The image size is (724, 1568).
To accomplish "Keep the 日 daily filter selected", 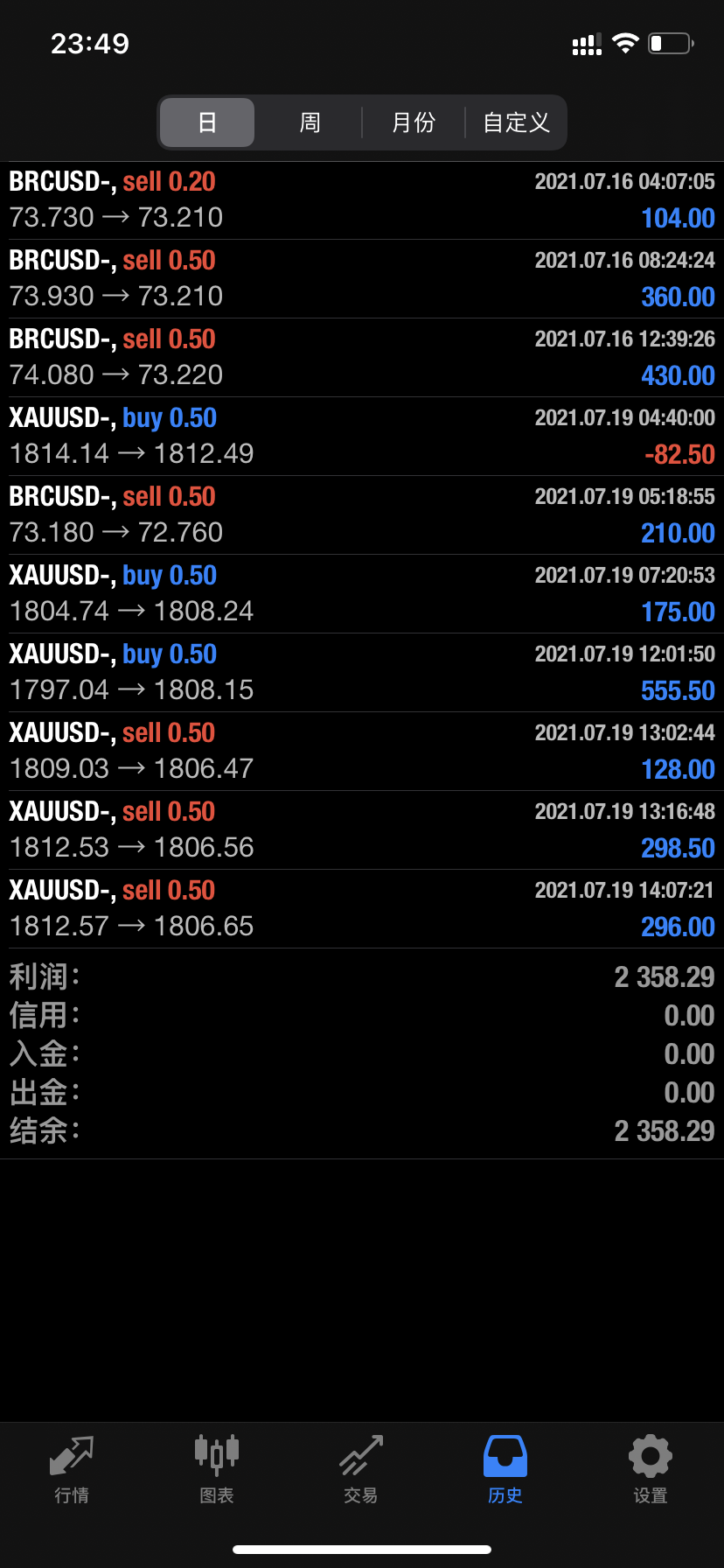I will [x=206, y=122].
